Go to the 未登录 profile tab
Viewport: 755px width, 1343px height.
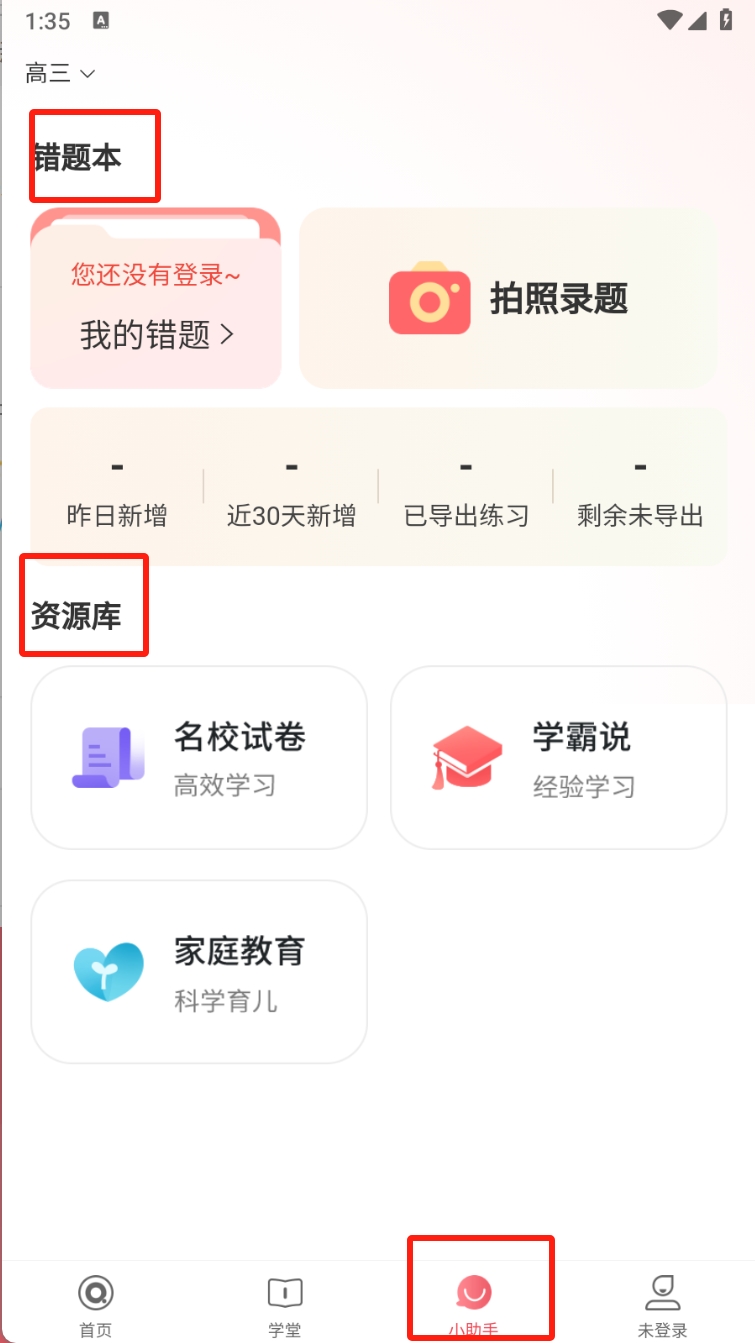pyautogui.click(x=662, y=1306)
